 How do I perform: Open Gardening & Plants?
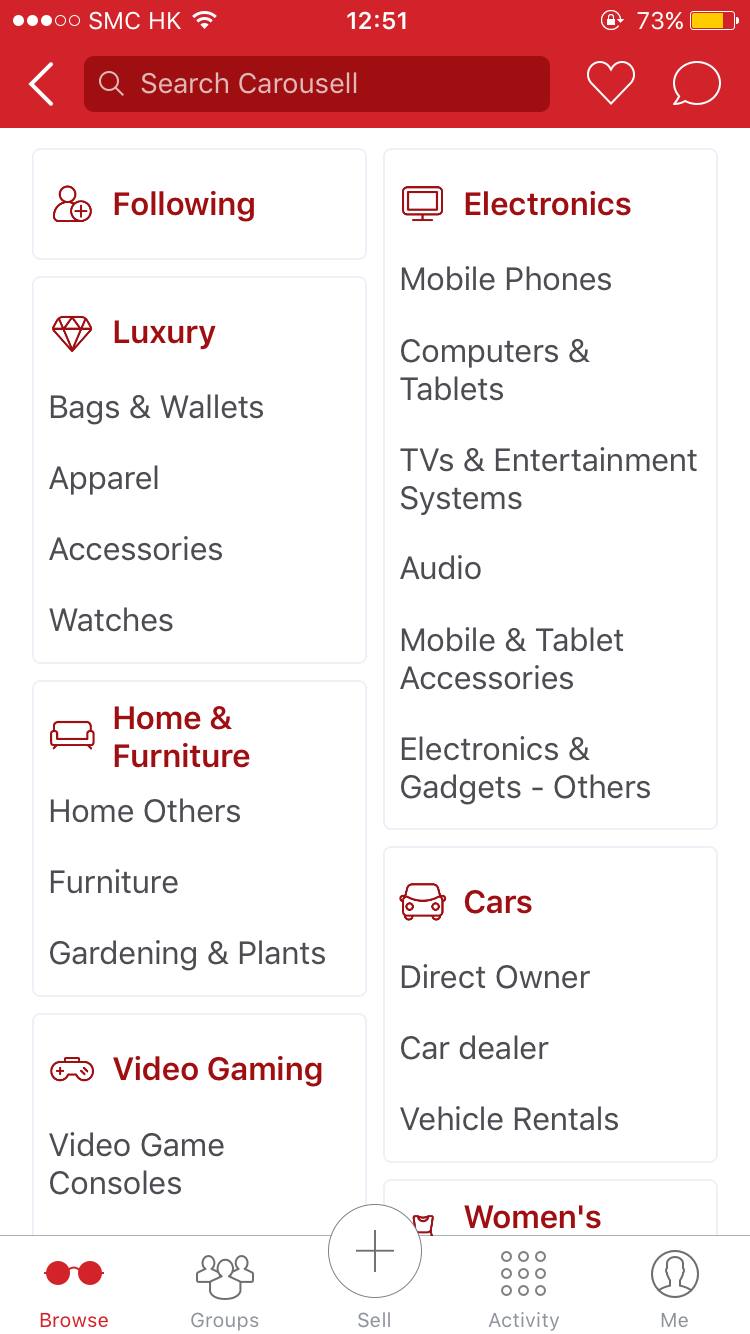pyautogui.click(x=188, y=953)
